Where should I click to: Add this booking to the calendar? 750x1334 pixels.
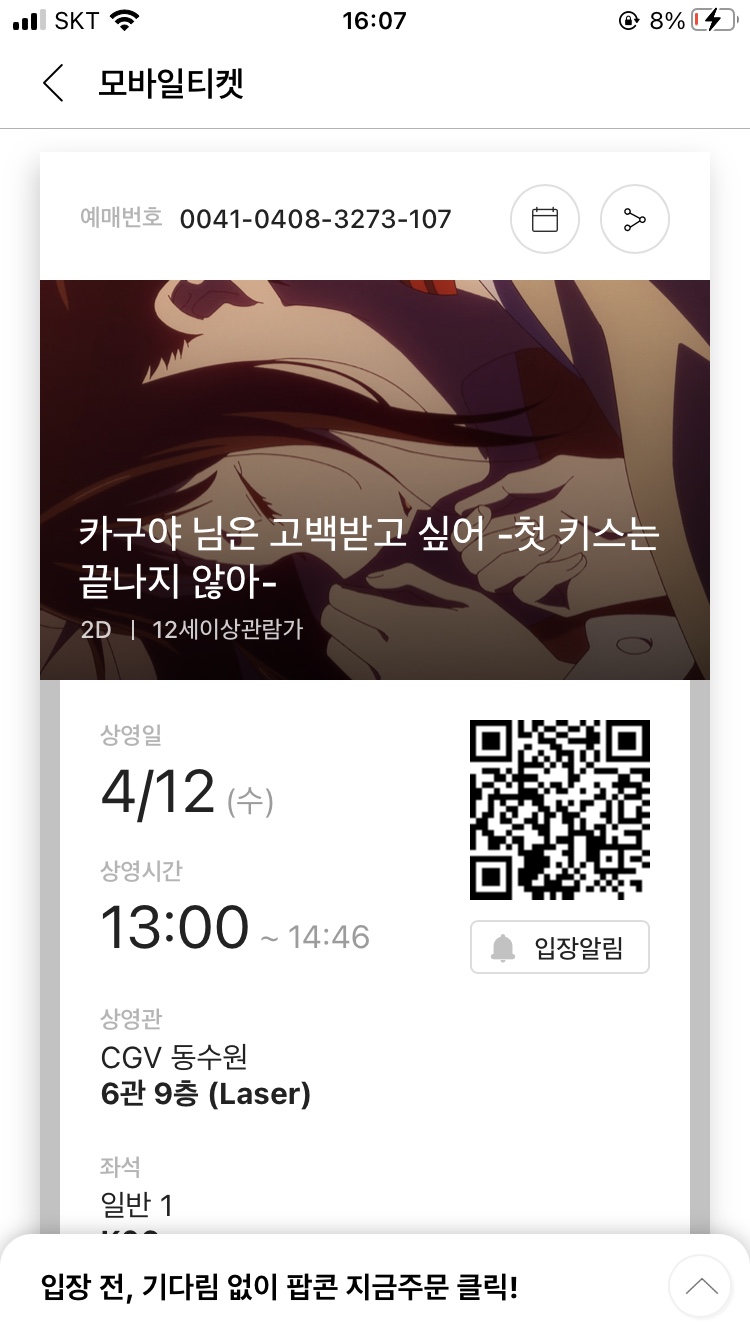545,219
